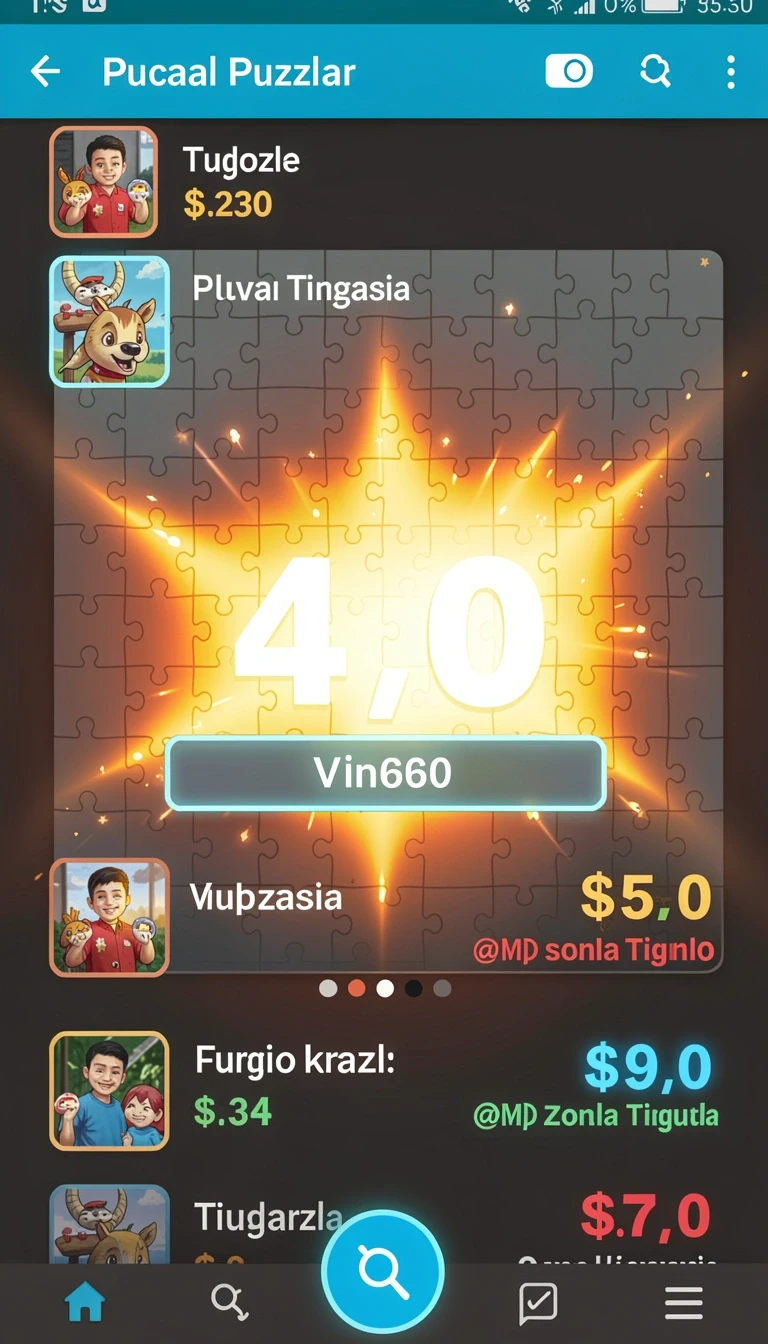The width and height of the screenshot is (768, 1344).
Task: Open the camera icon in the app bar
Action: point(569,72)
